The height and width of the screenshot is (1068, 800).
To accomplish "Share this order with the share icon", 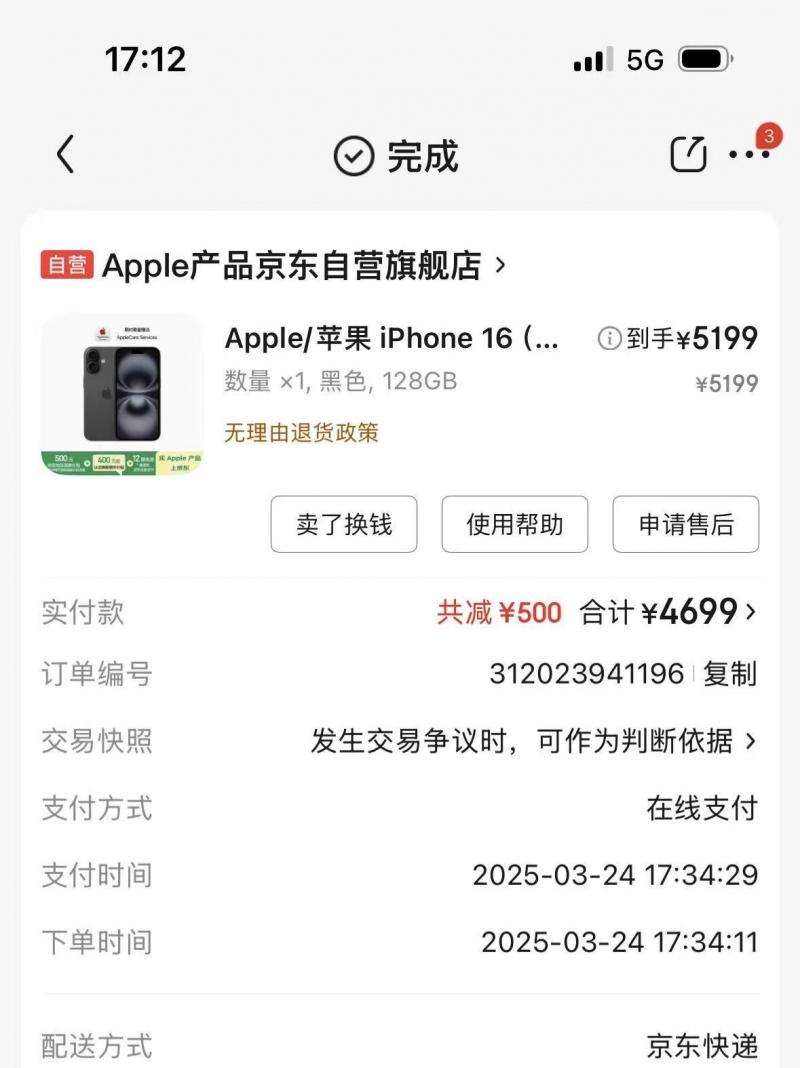I will (x=688, y=155).
